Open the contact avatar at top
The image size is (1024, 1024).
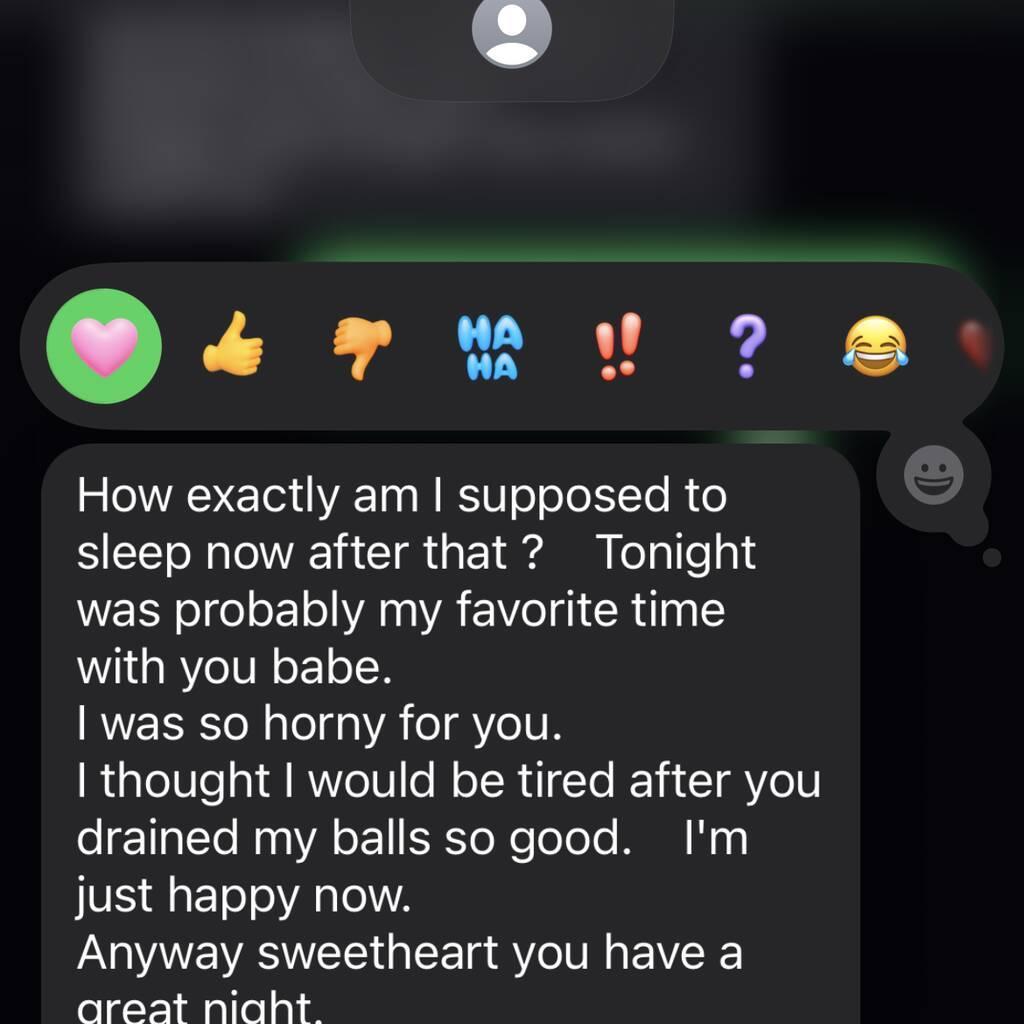[512, 33]
